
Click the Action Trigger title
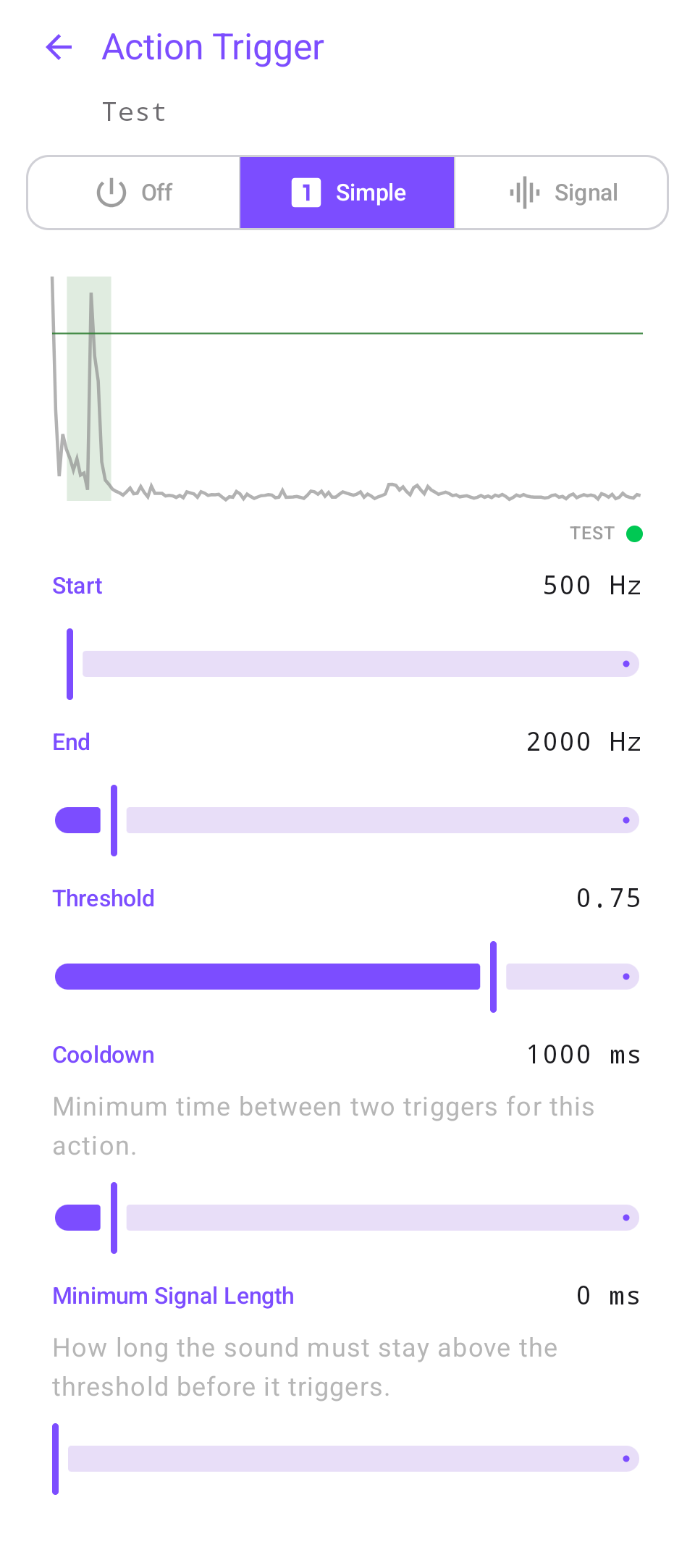click(213, 46)
